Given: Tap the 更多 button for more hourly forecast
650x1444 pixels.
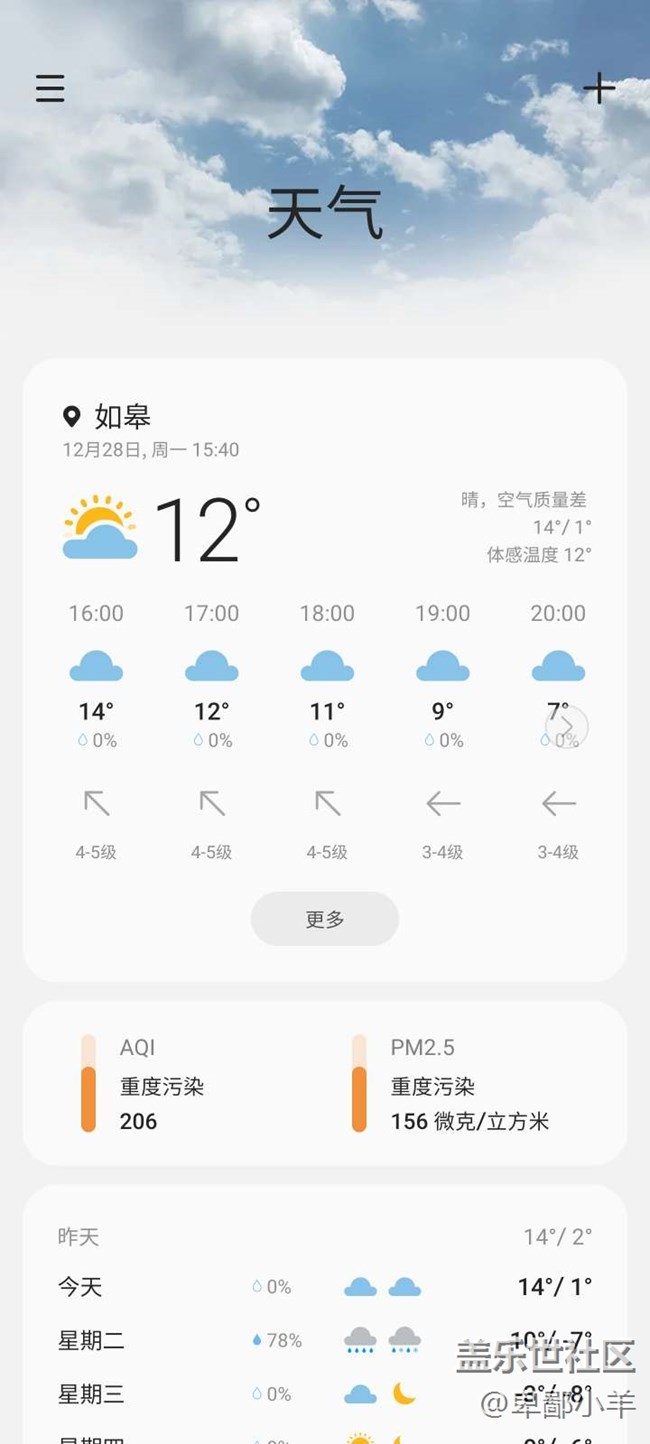Looking at the screenshot, I should (x=324, y=919).
